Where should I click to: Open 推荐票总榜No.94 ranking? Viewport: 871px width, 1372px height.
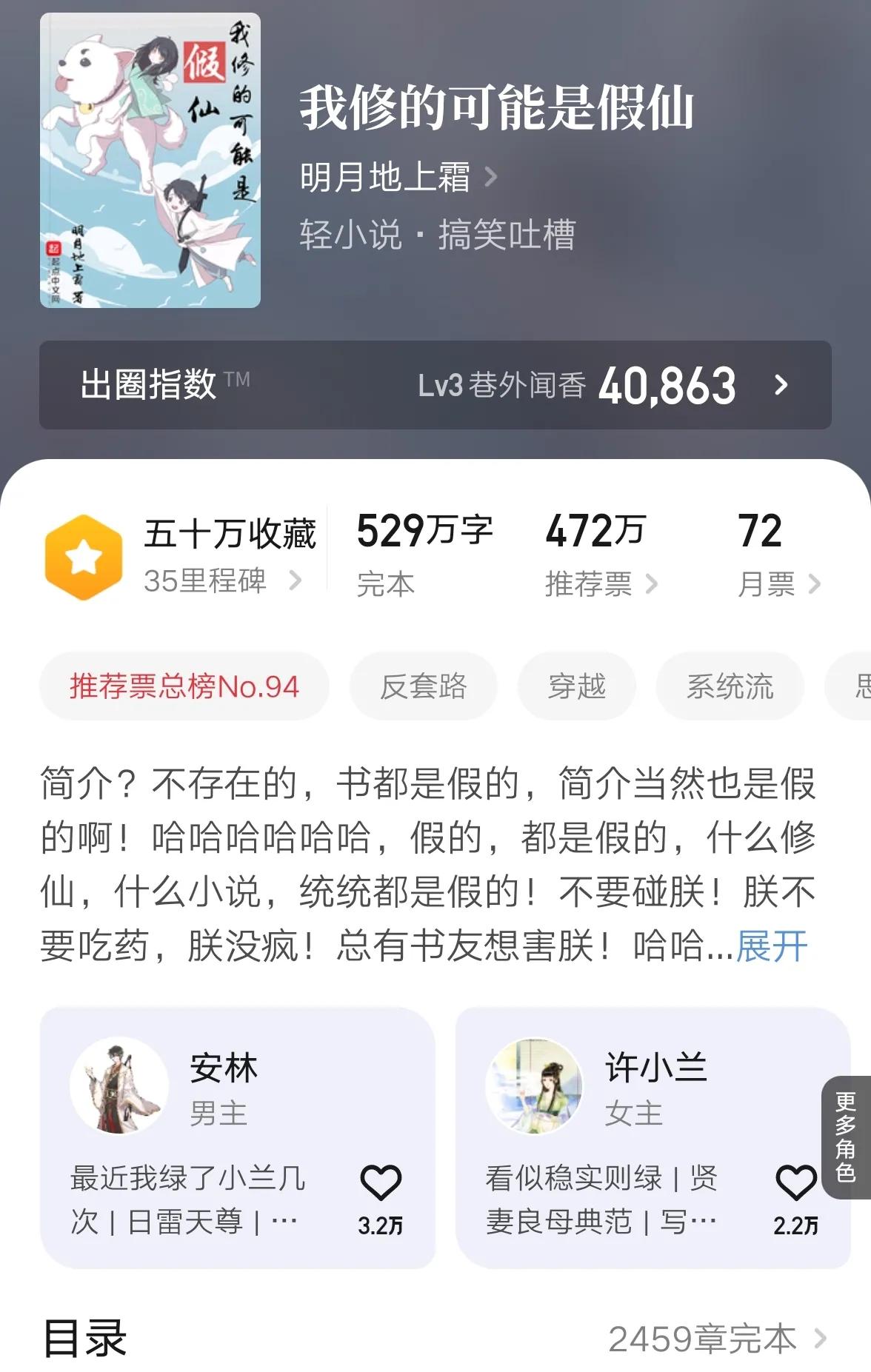(x=186, y=686)
